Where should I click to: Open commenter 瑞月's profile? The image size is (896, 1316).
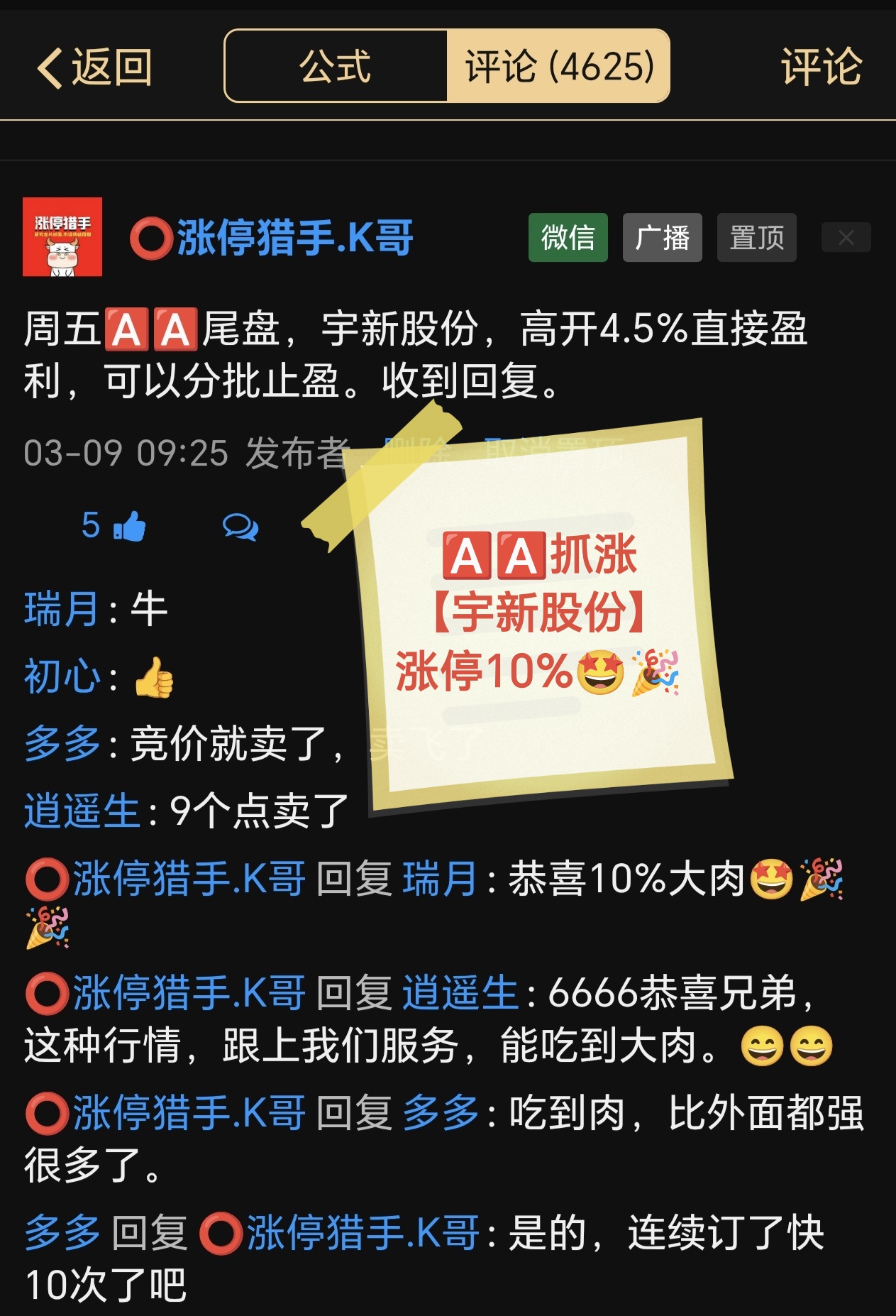61,609
